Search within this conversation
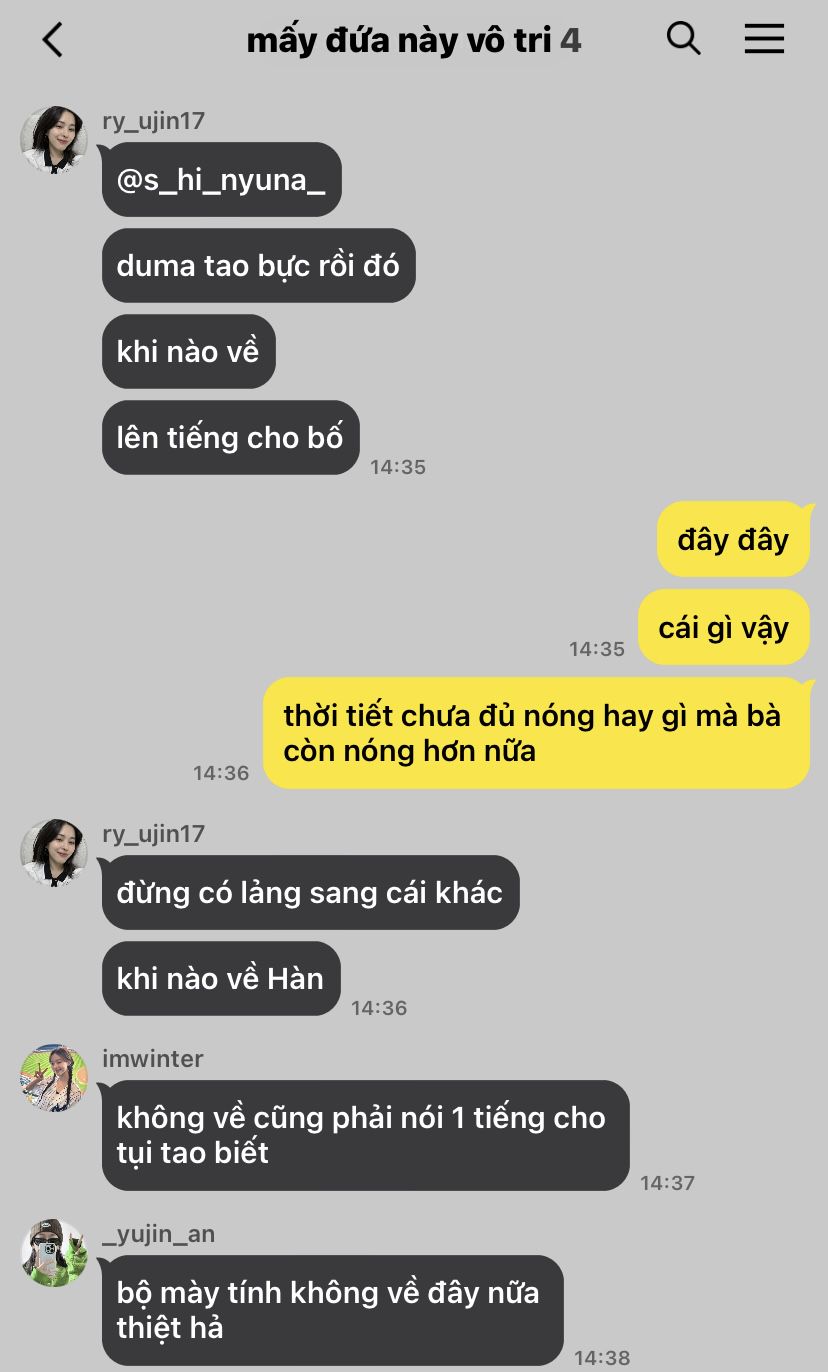 (683, 39)
